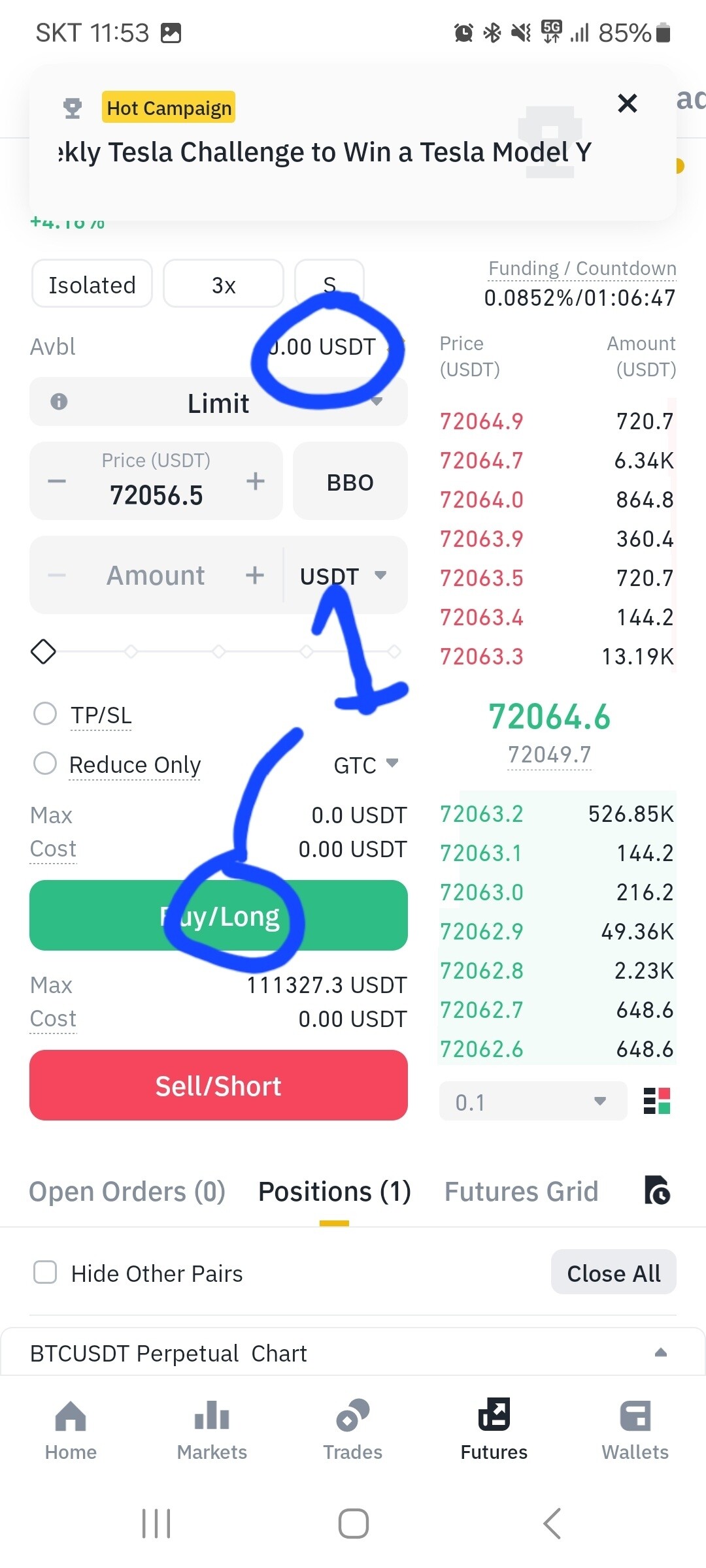The width and height of the screenshot is (706, 1568).
Task: Open the order history icon
Action: [x=657, y=1190]
